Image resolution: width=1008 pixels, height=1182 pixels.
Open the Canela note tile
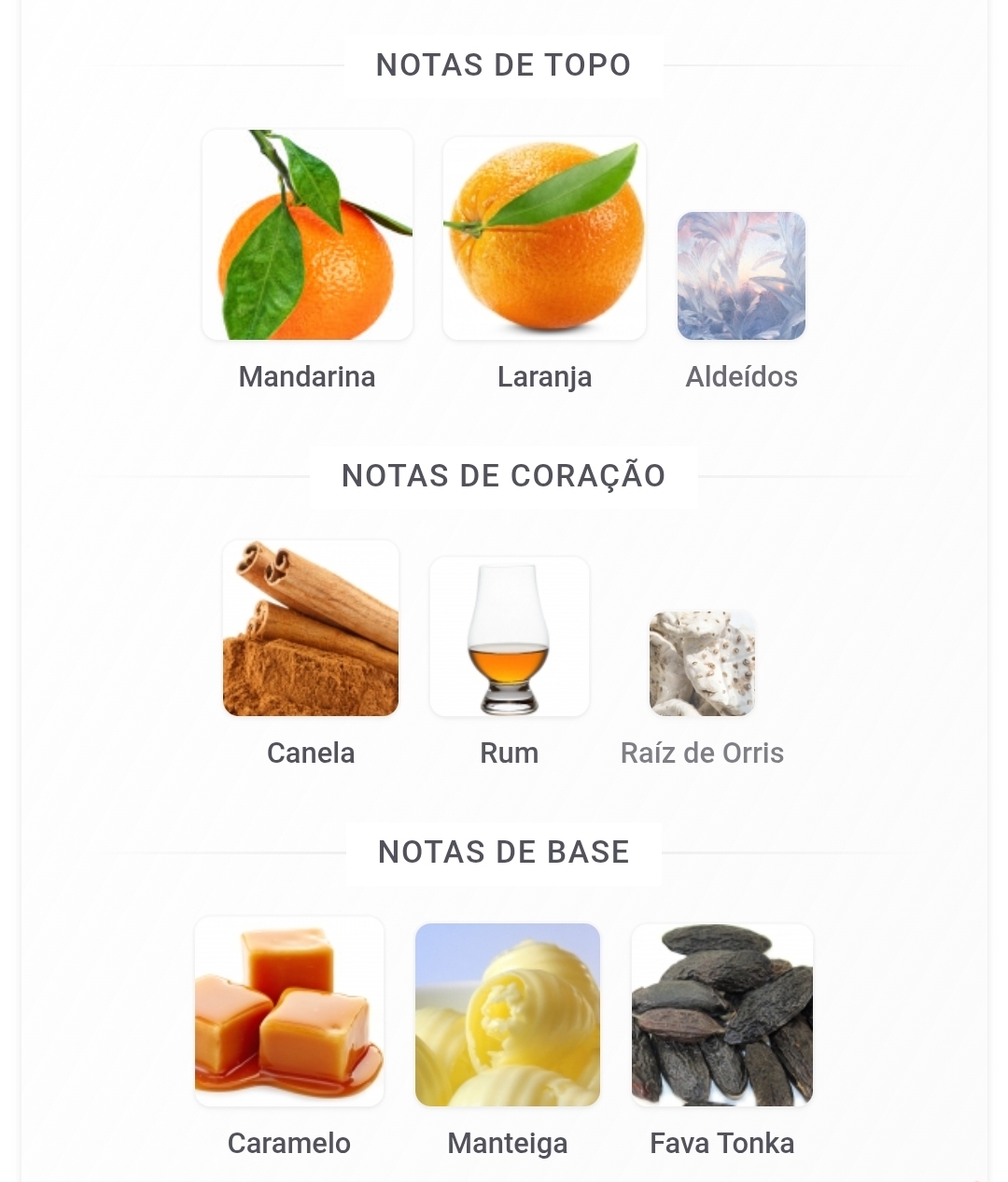[311, 628]
